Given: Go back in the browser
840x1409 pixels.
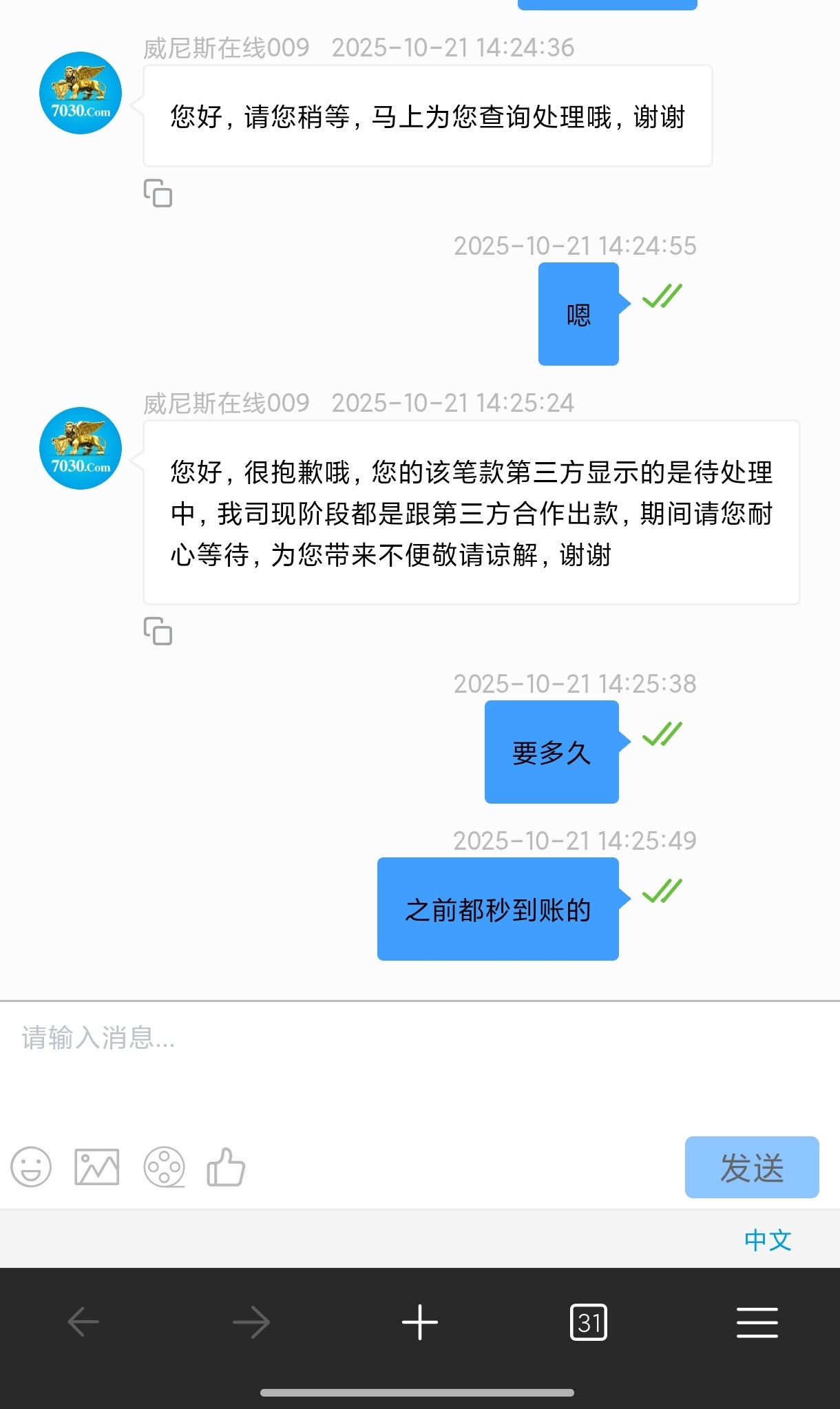Looking at the screenshot, I should click(x=84, y=1322).
